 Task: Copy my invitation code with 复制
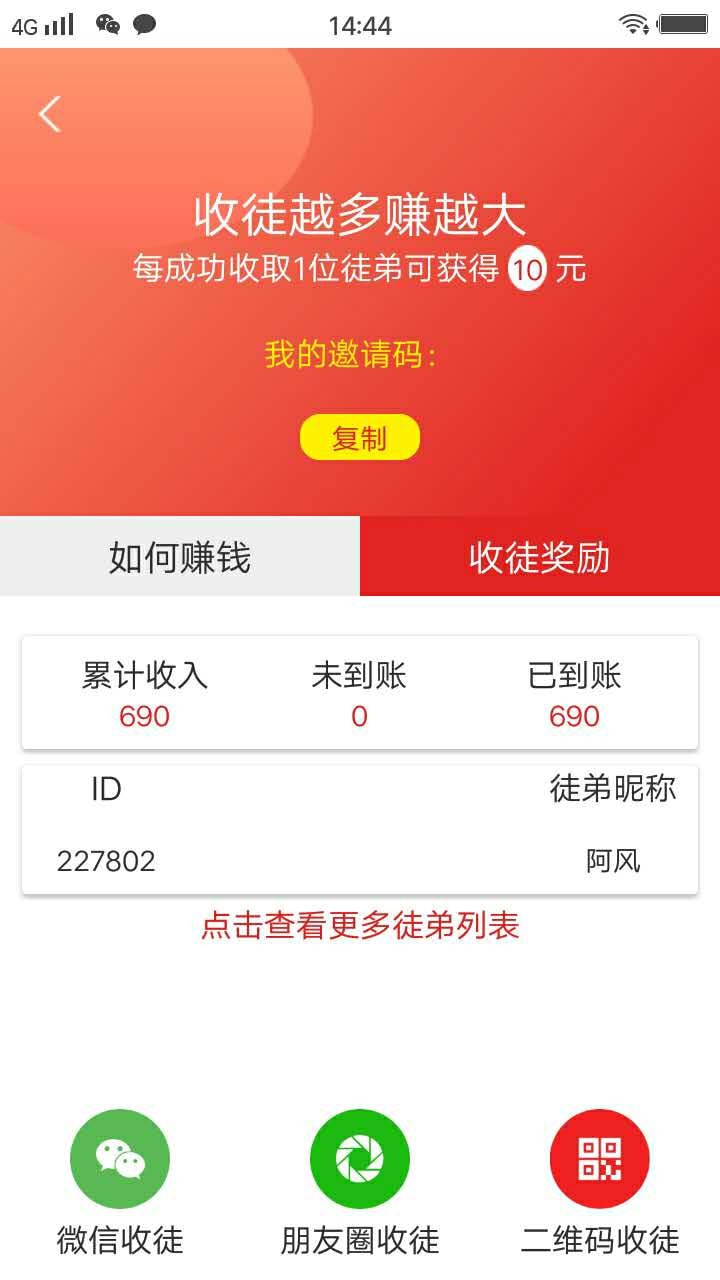tap(360, 438)
